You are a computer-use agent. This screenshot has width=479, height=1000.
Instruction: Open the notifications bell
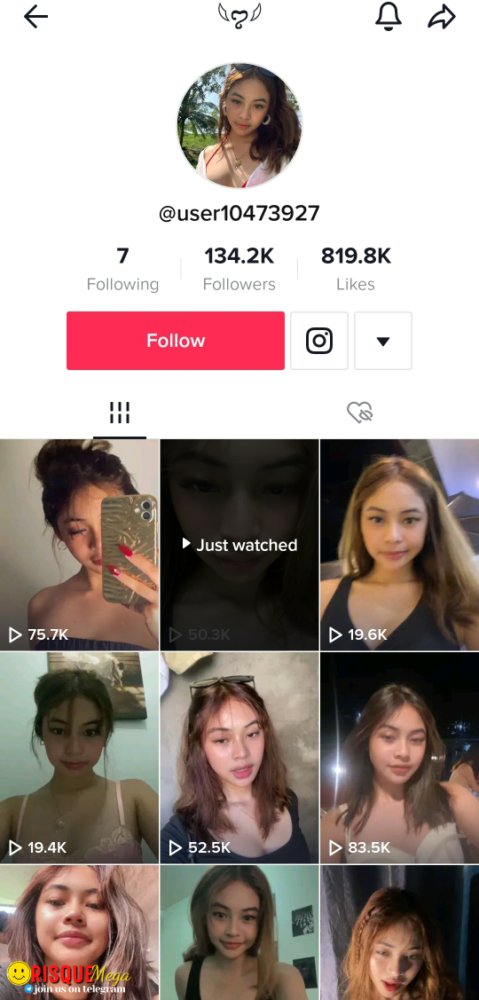click(x=389, y=17)
